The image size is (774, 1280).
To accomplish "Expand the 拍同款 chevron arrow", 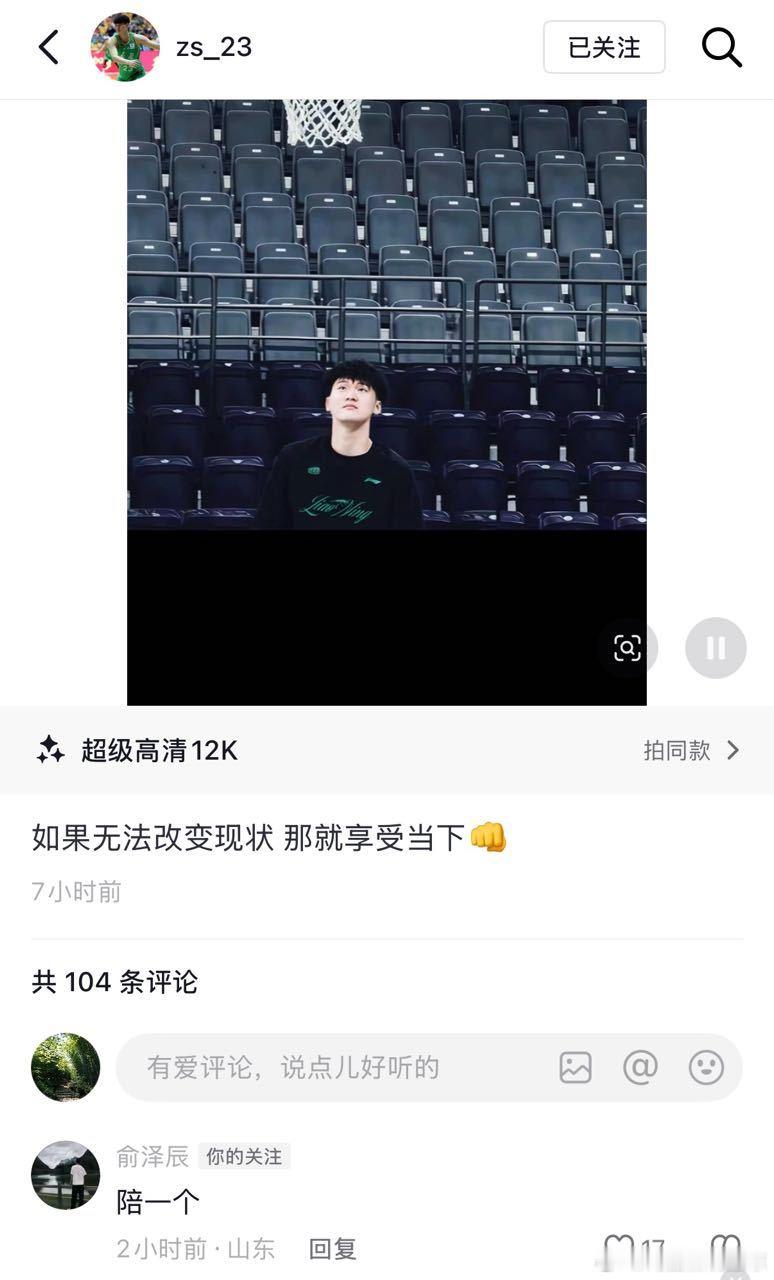I will pos(736,751).
